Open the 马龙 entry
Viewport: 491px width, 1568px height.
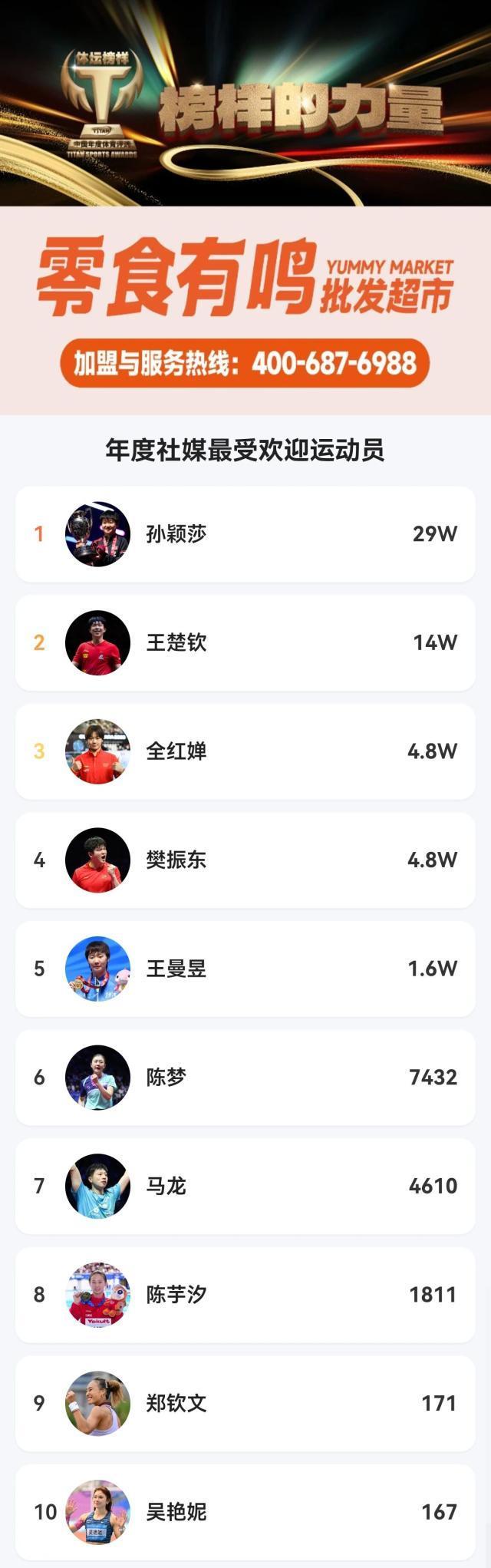[x=245, y=1187]
